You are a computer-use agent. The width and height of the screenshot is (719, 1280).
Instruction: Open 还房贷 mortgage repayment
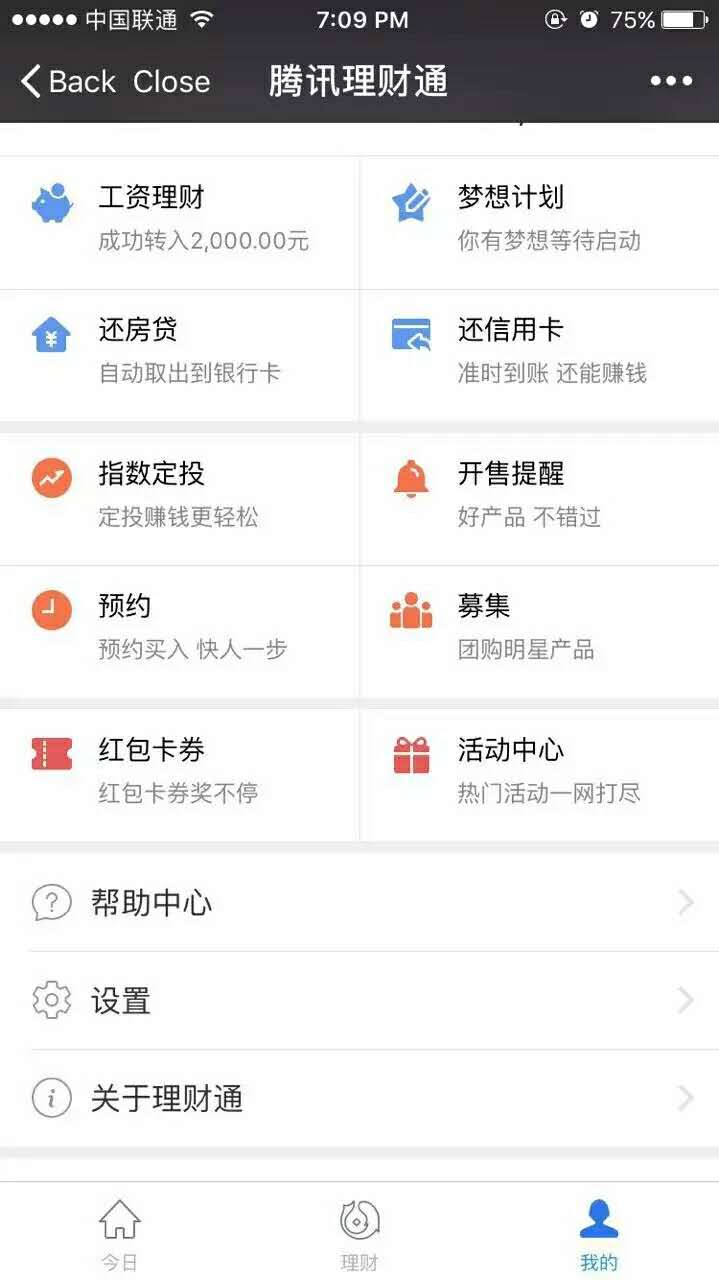pos(180,355)
